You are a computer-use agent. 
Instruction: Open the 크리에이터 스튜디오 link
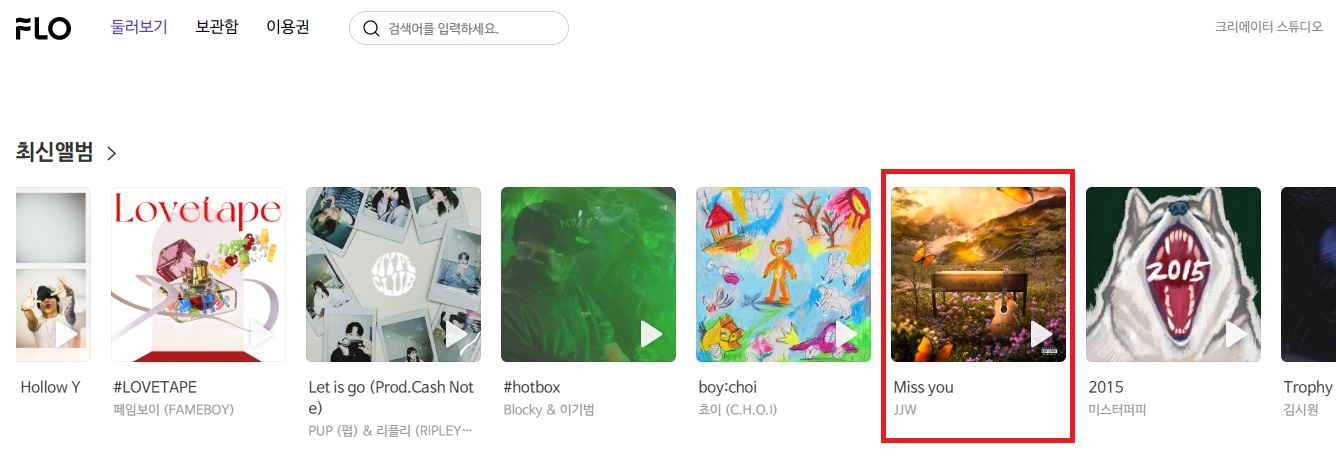pyautogui.click(x=1268, y=27)
